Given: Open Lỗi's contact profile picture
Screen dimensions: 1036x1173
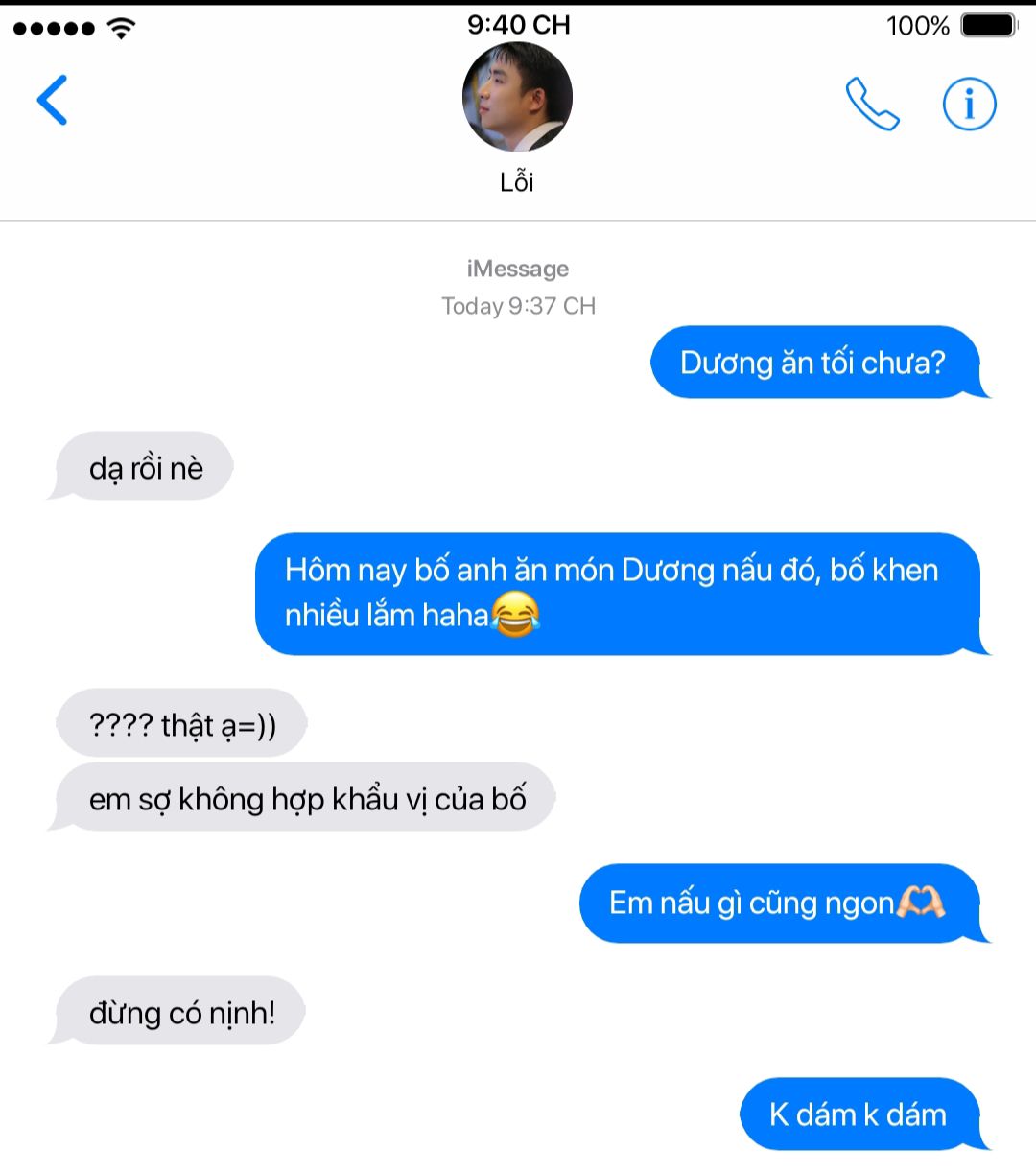Looking at the screenshot, I should pos(517,97).
